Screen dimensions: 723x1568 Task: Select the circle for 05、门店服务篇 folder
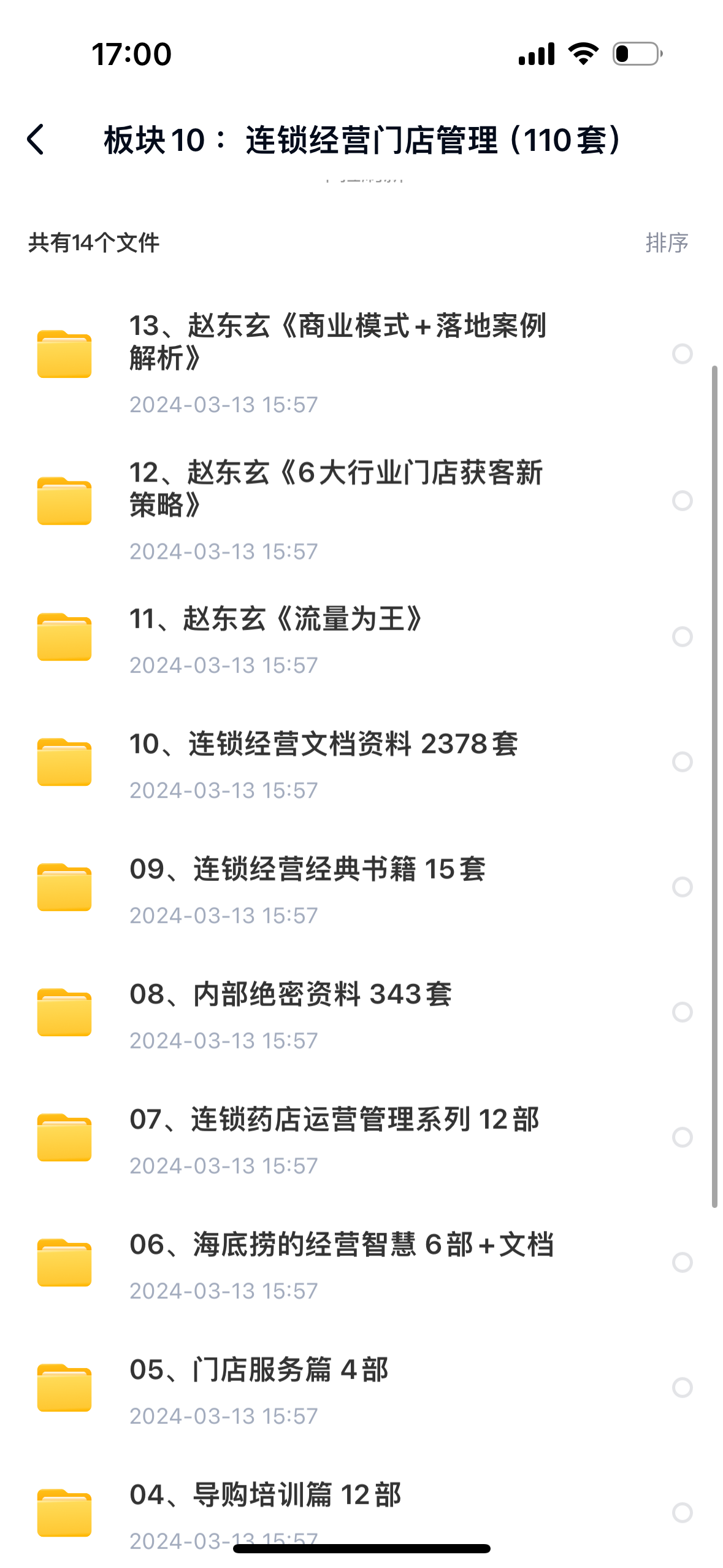click(x=682, y=1388)
